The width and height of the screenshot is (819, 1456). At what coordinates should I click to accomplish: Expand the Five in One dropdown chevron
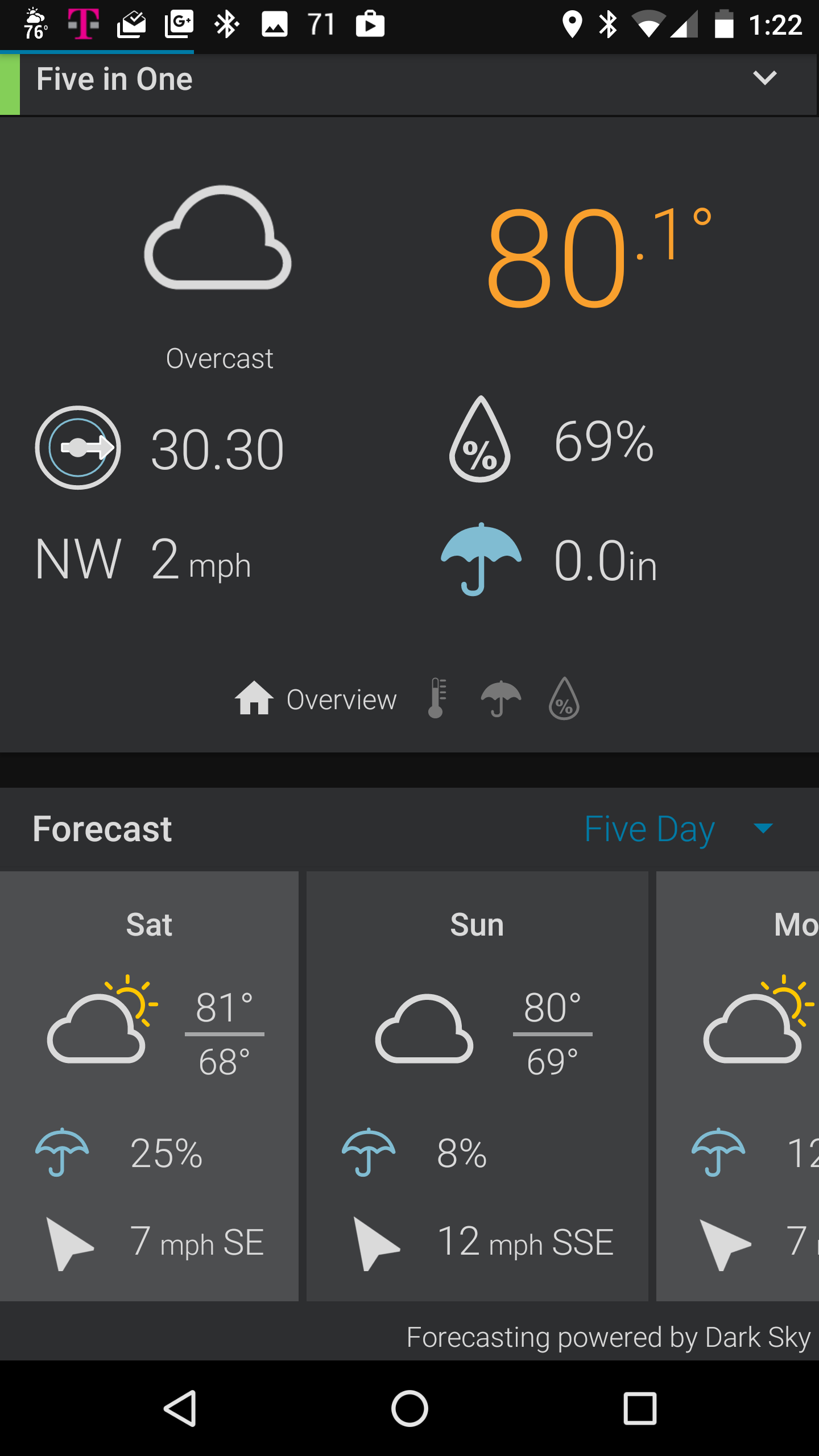(764, 78)
